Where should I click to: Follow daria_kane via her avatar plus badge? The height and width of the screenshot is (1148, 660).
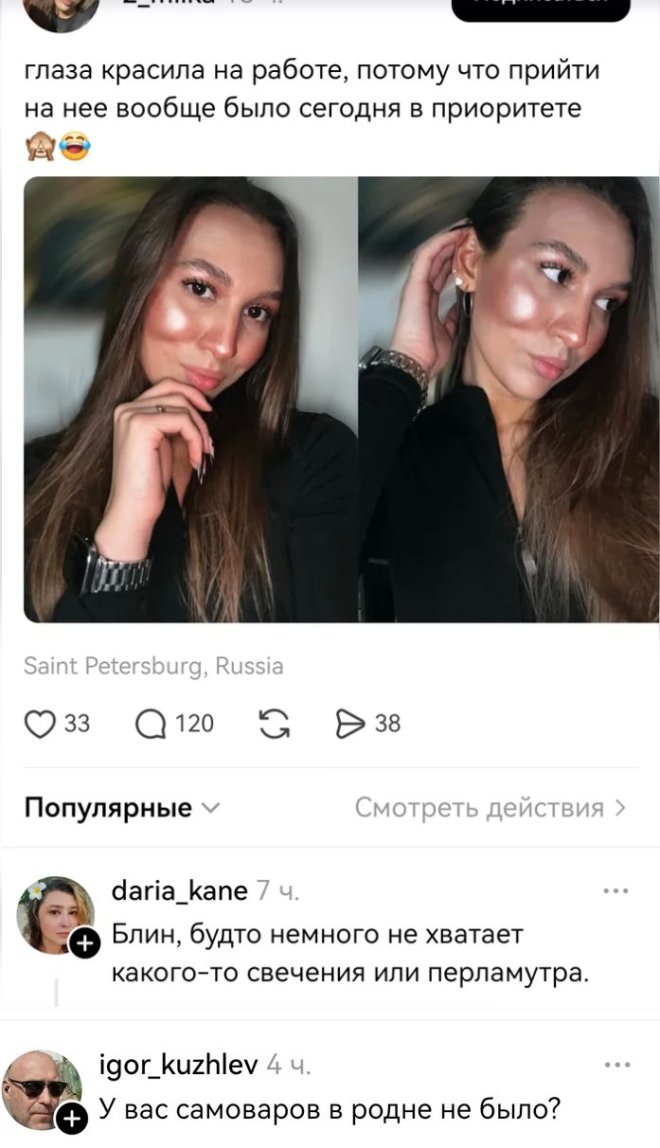(84, 942)
